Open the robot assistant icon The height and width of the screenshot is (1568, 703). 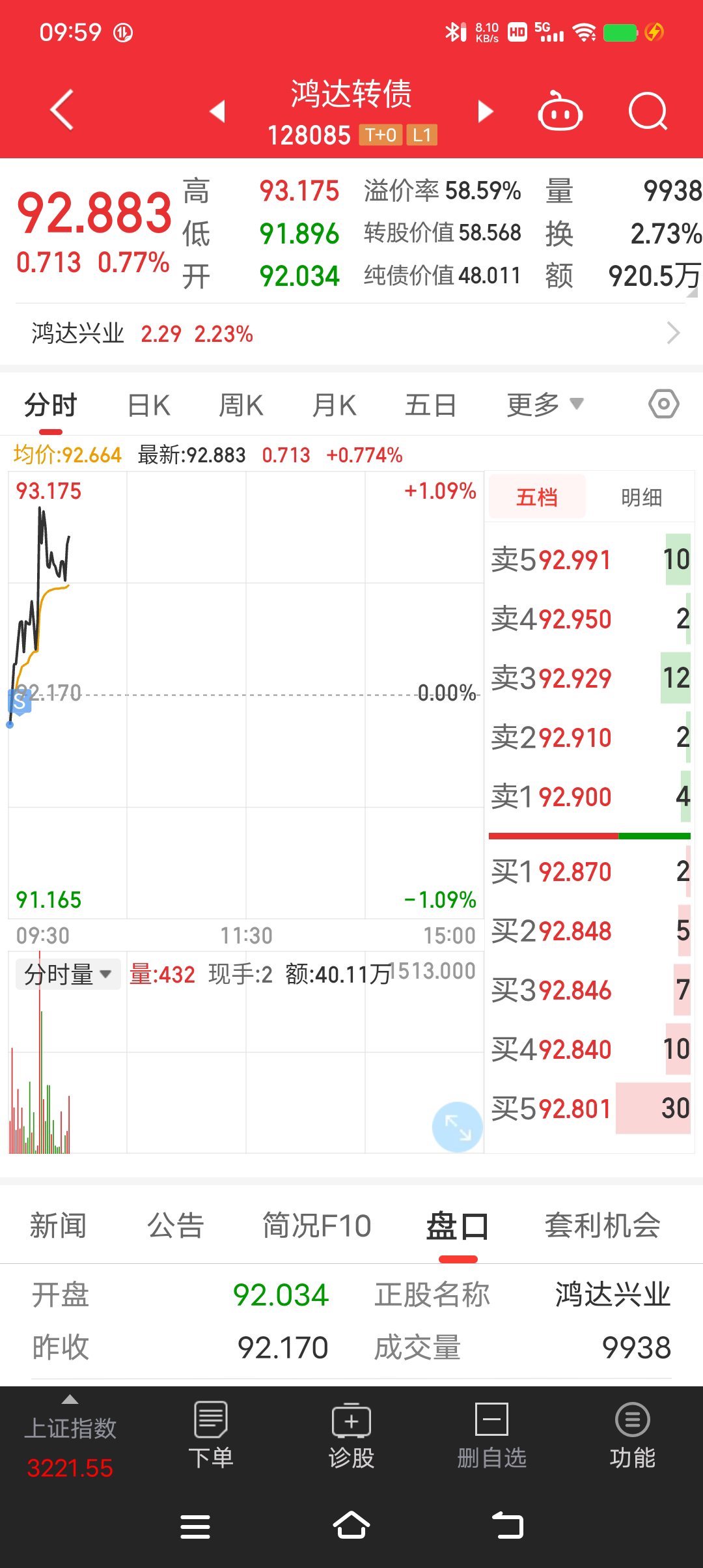pos(560,113)
